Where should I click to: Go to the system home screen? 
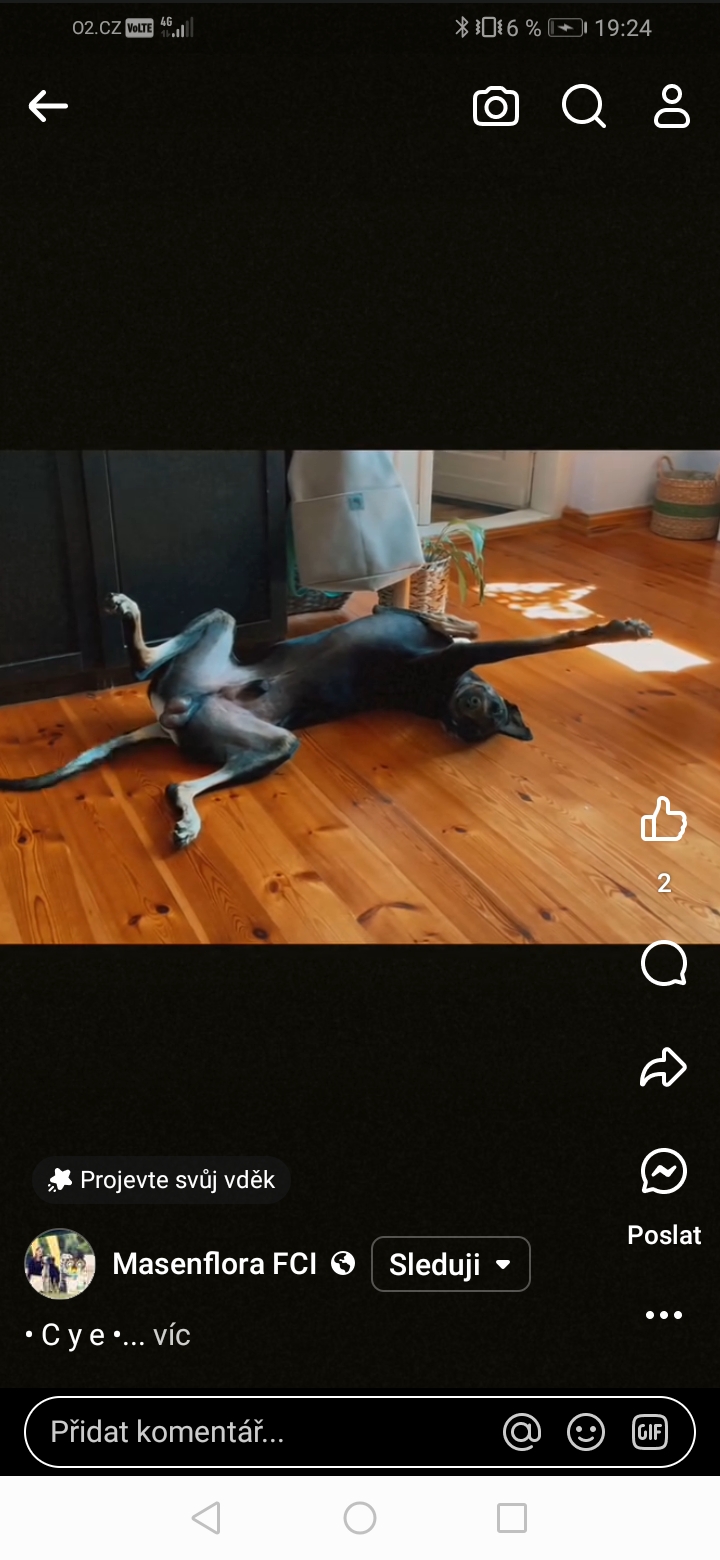click(360, 1518)
